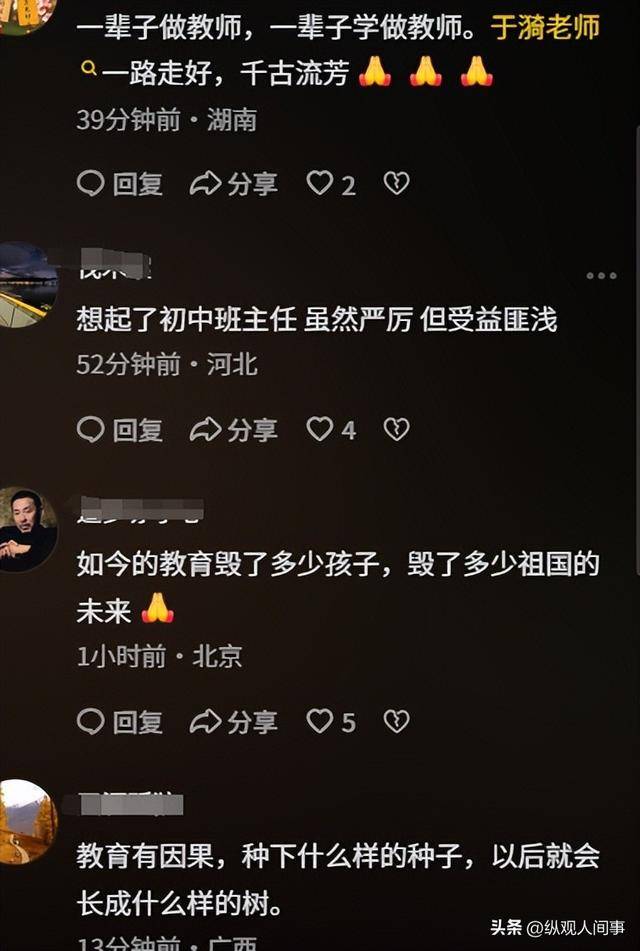Like the comment from 湖南
640x951 pixels.
pos(329,184)
